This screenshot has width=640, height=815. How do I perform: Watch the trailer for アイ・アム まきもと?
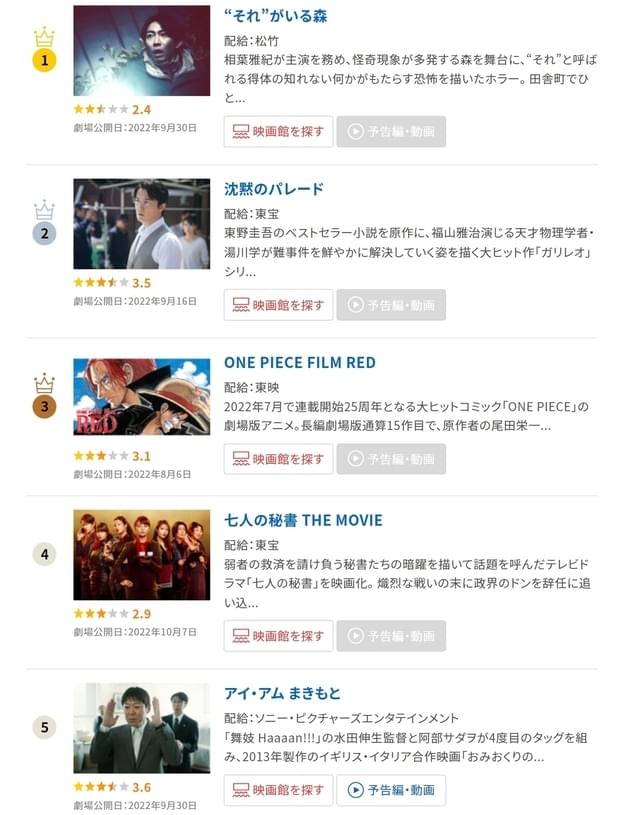tap(391, 790)
